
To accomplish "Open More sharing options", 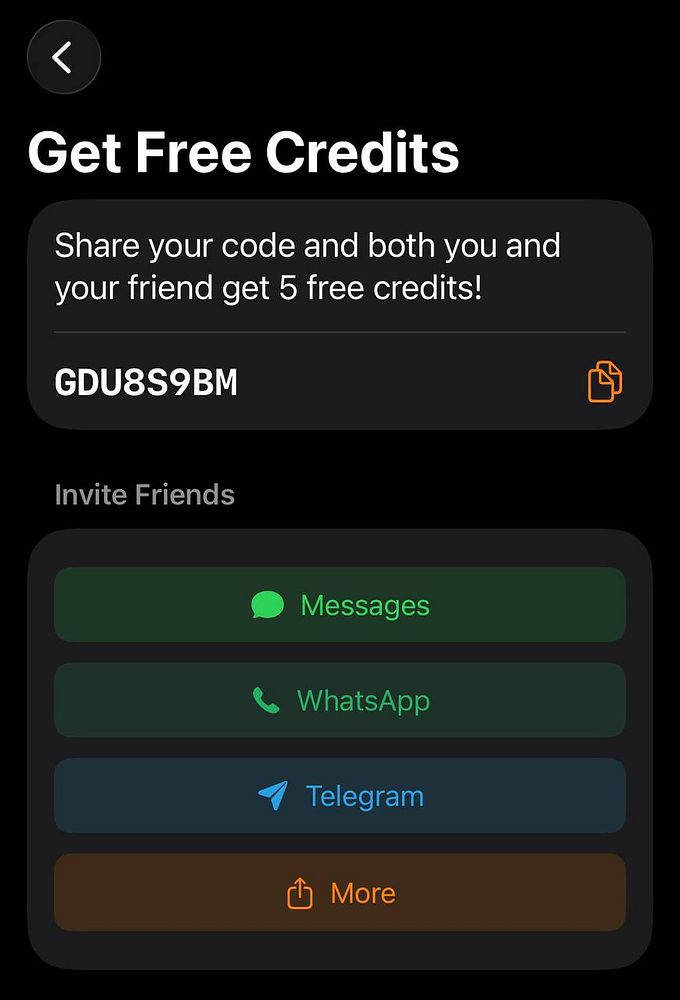I will pos(340,892).
